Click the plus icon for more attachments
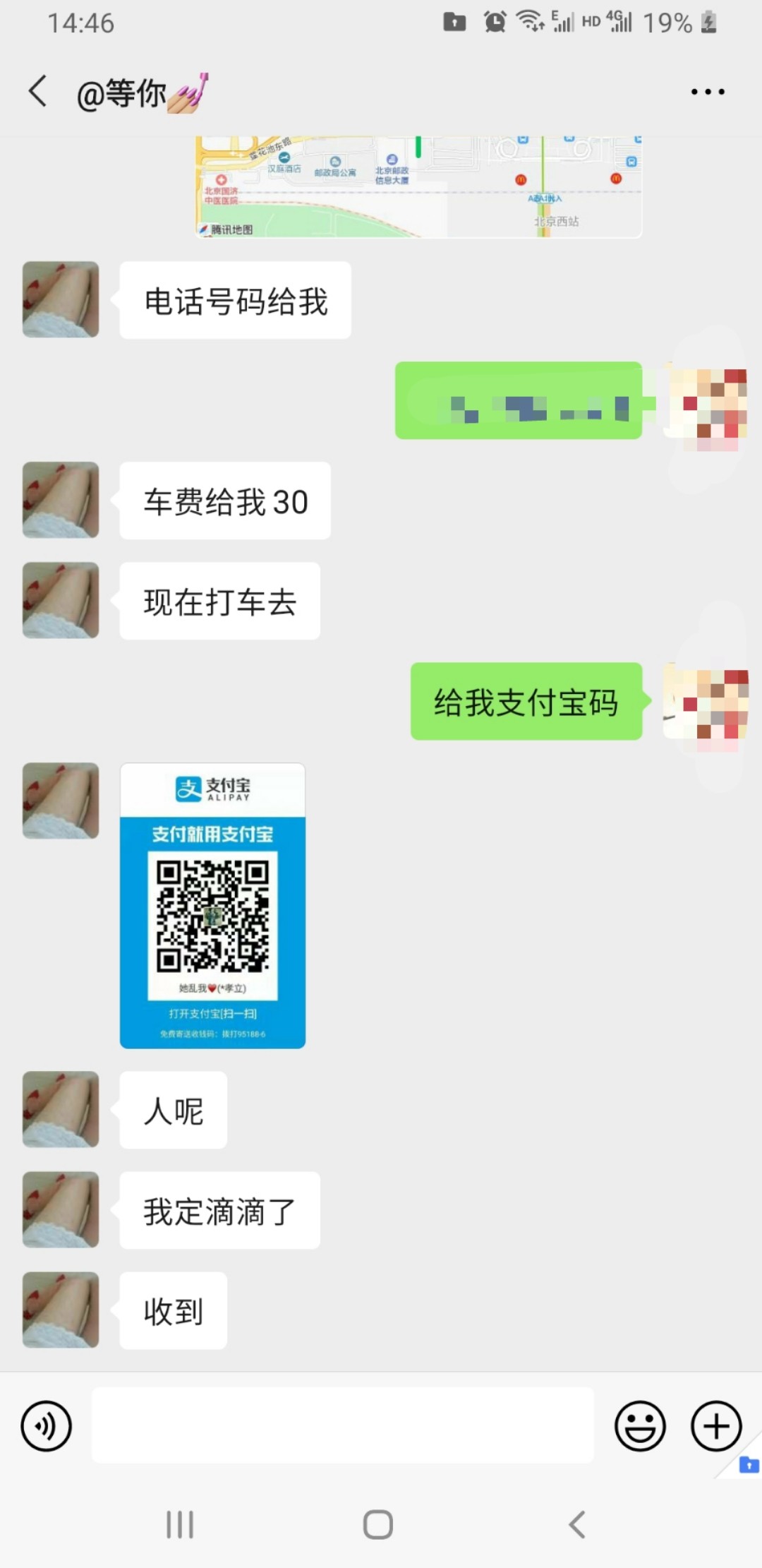 click(x=715, y=1426)
